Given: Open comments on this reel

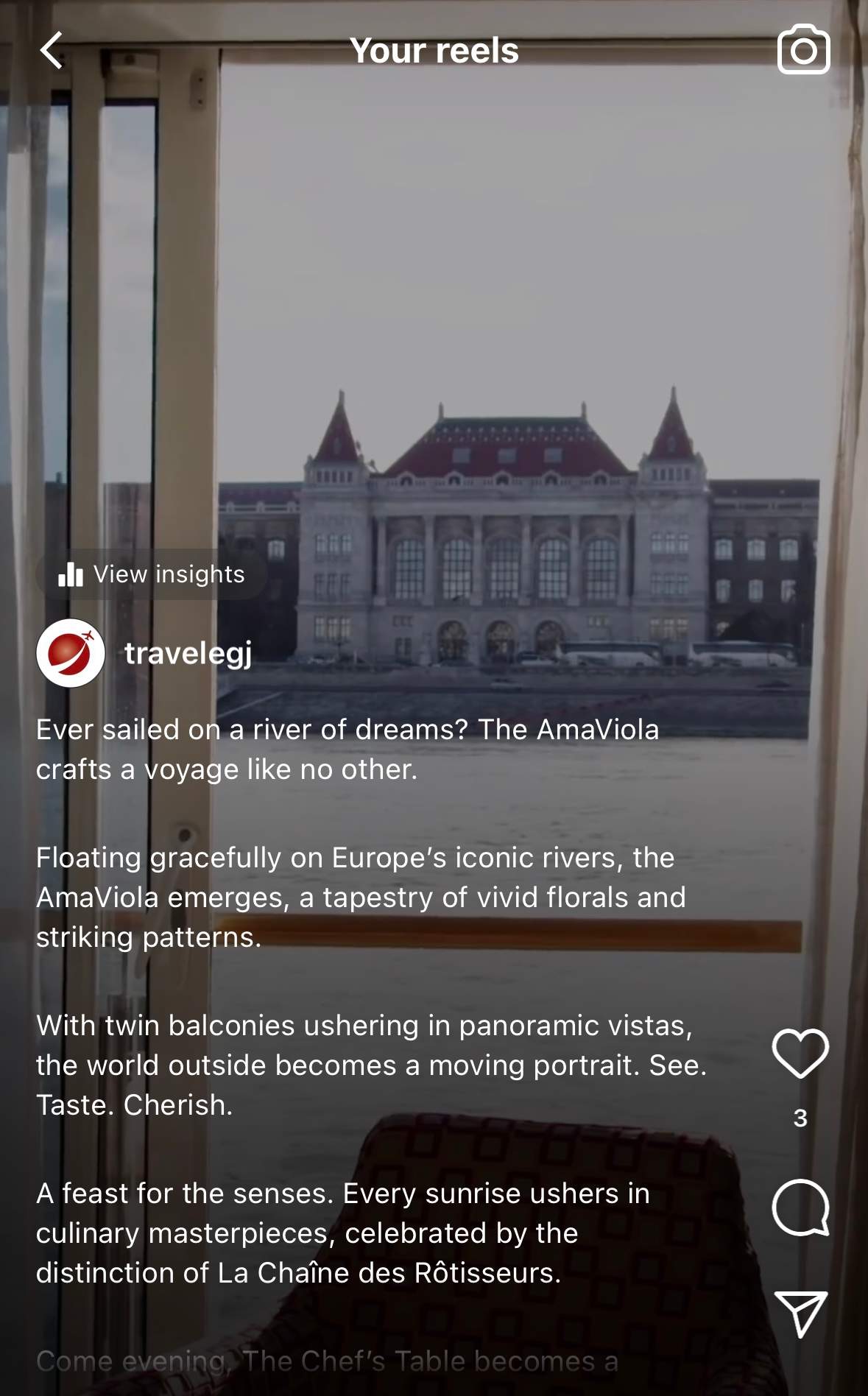Looking at the screenshot, I should 800,1208.
